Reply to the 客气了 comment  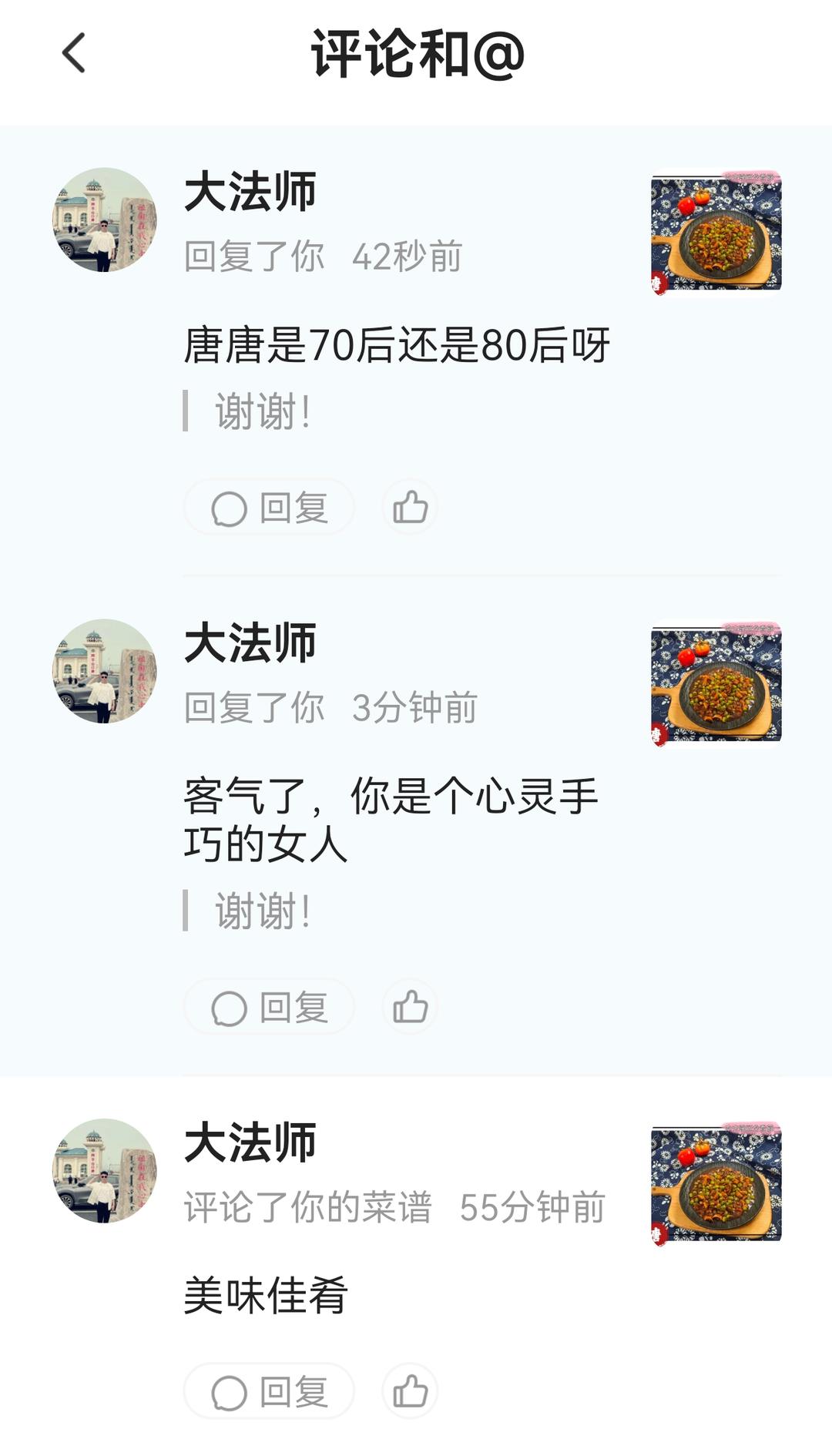[x=269, y=1007]
